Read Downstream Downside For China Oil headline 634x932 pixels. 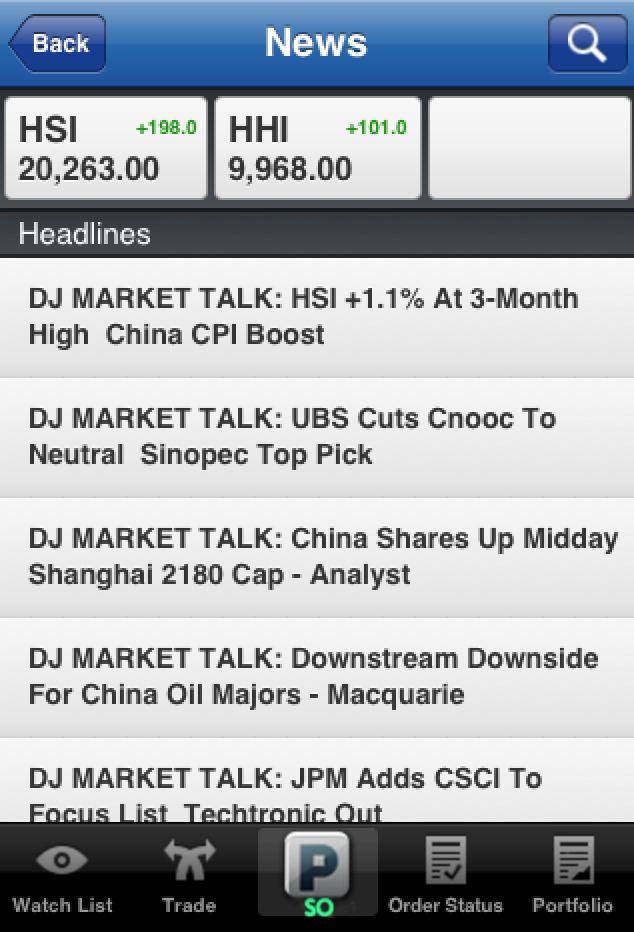pos(317,676)
